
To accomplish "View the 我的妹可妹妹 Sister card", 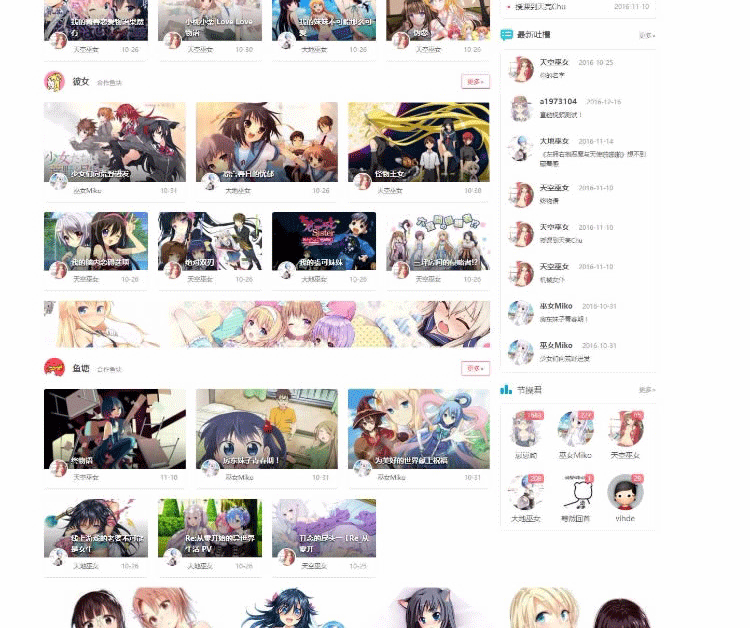I will (x=323, y=240).
